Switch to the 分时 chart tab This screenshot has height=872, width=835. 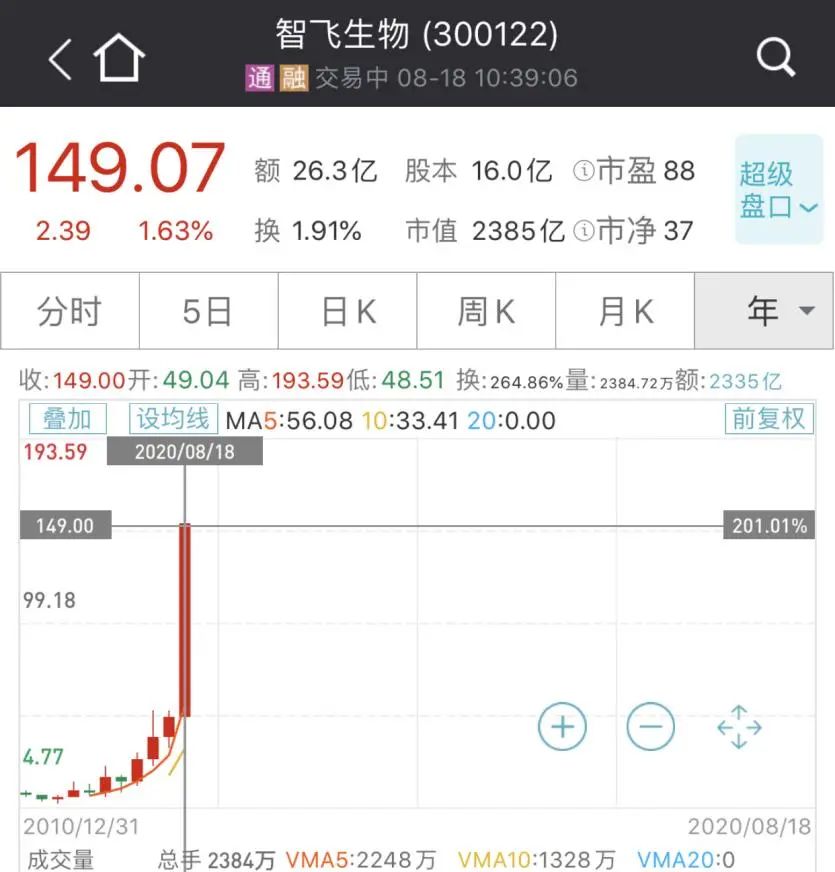69,311
